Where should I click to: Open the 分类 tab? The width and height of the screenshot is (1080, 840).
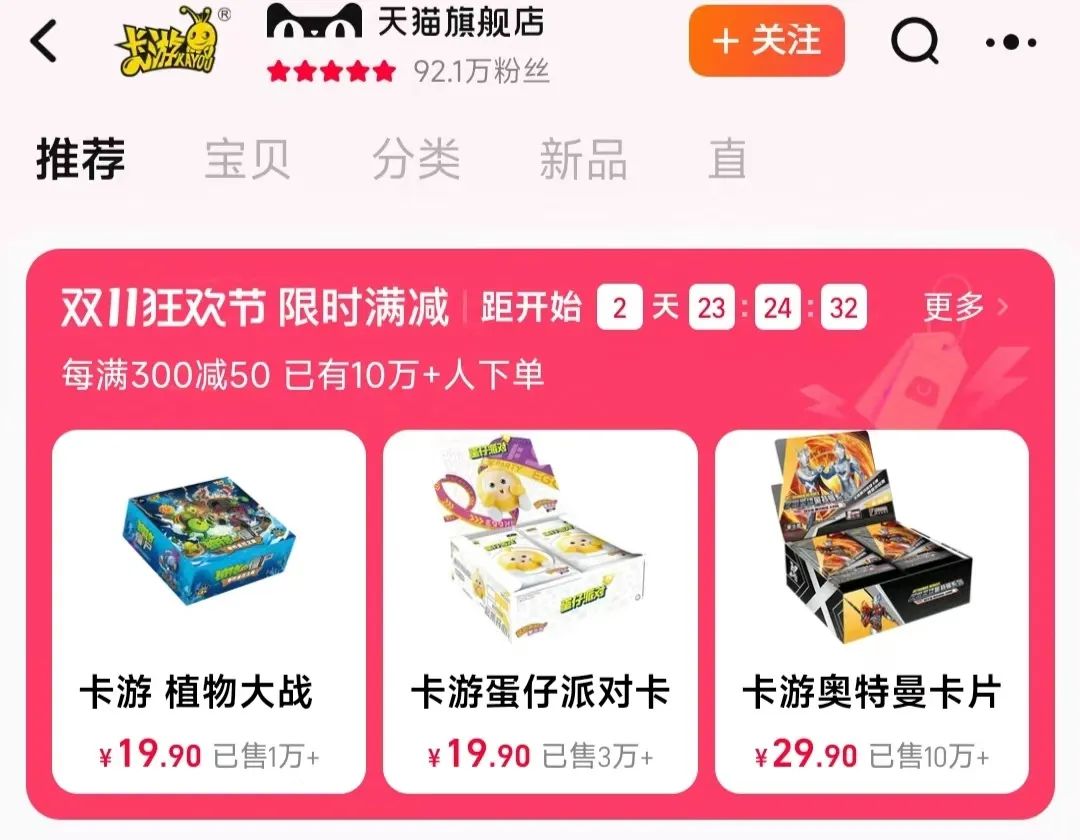pos(416,160)
